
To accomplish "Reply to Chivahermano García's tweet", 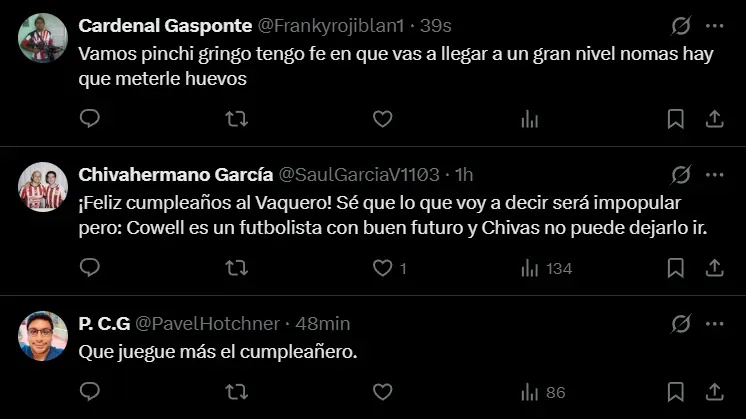I will 90,268.
